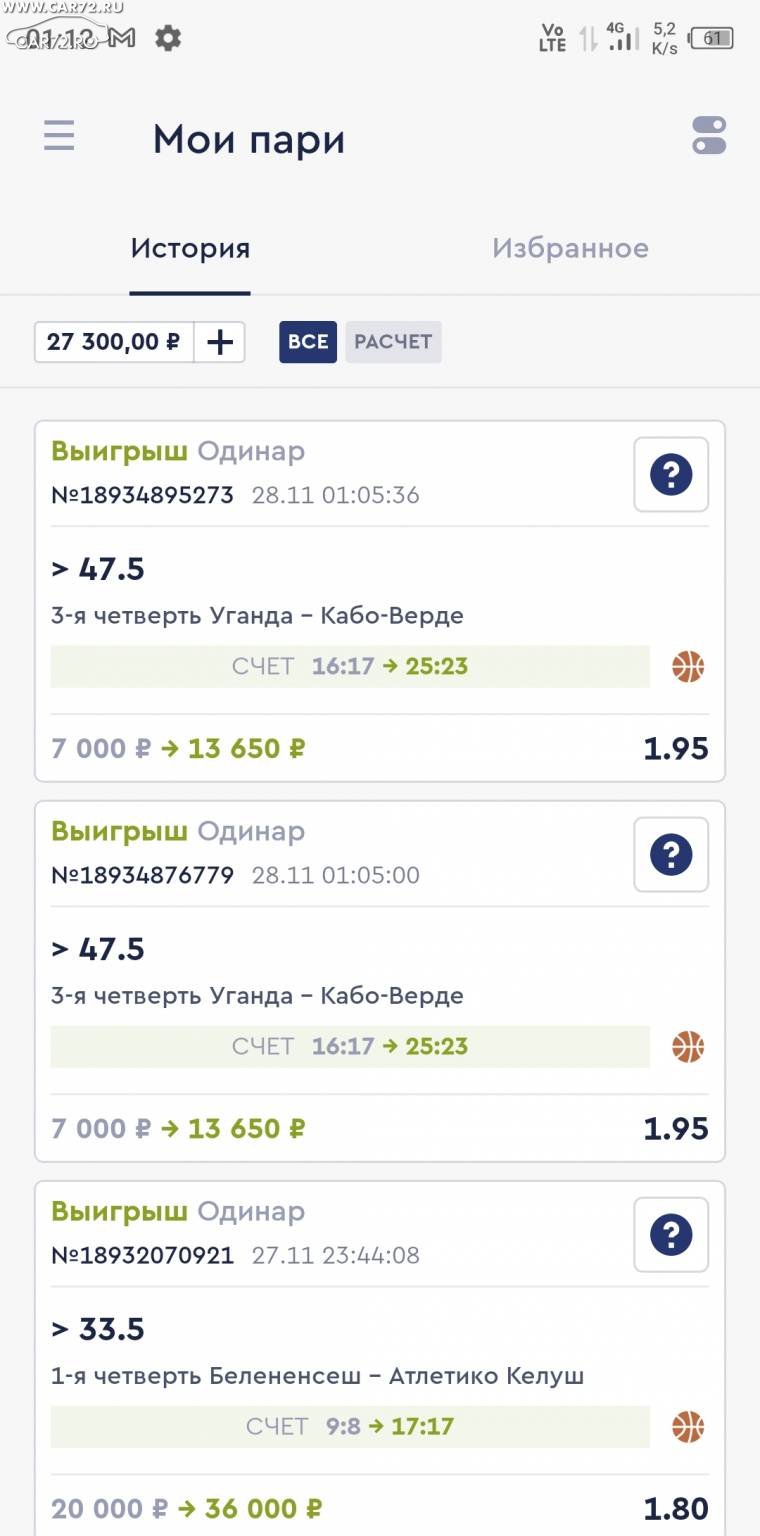Select the История tab

[x=190, y=248]
